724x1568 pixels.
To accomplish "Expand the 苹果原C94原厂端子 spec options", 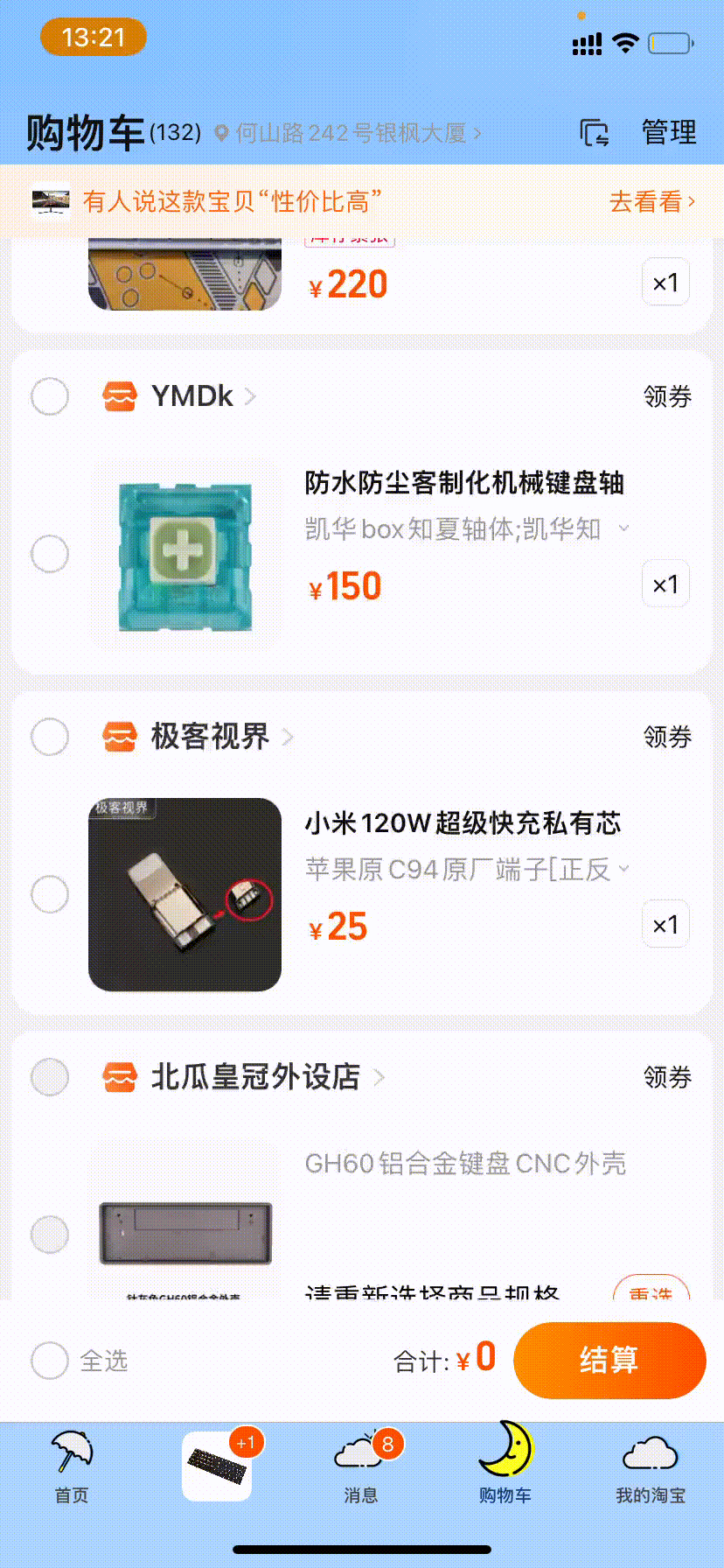I will (466, 869).
